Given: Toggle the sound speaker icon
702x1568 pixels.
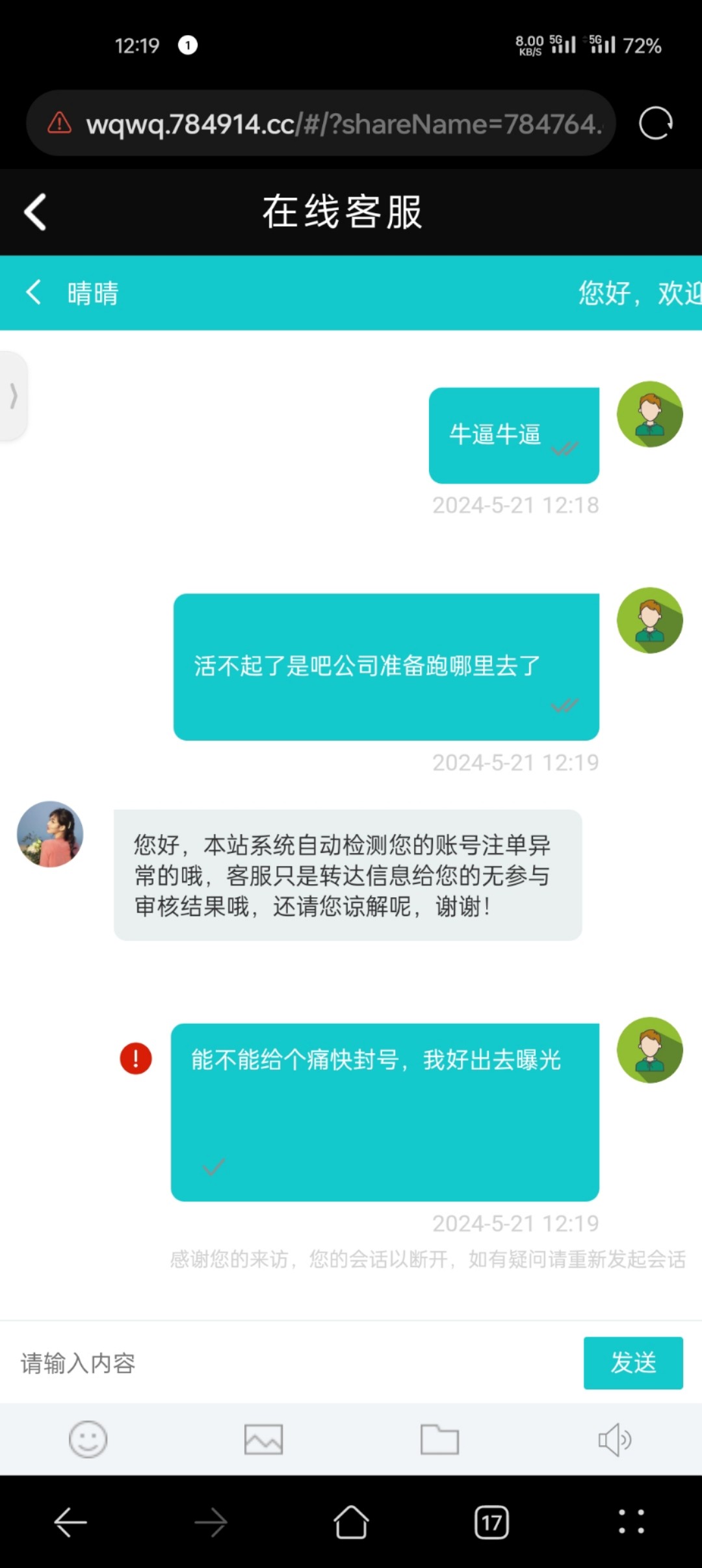Looking at the screenshot, I should pos(614,1439).
